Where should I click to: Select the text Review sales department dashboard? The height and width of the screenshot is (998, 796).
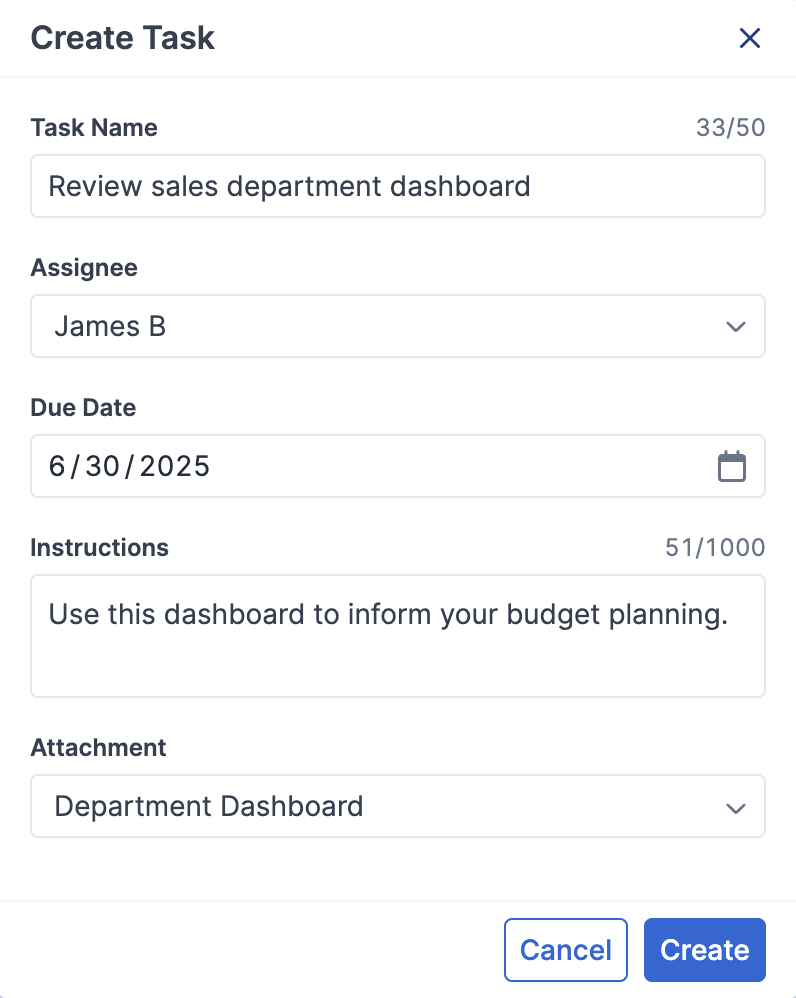pyautogui.click(x=290, y=186)
